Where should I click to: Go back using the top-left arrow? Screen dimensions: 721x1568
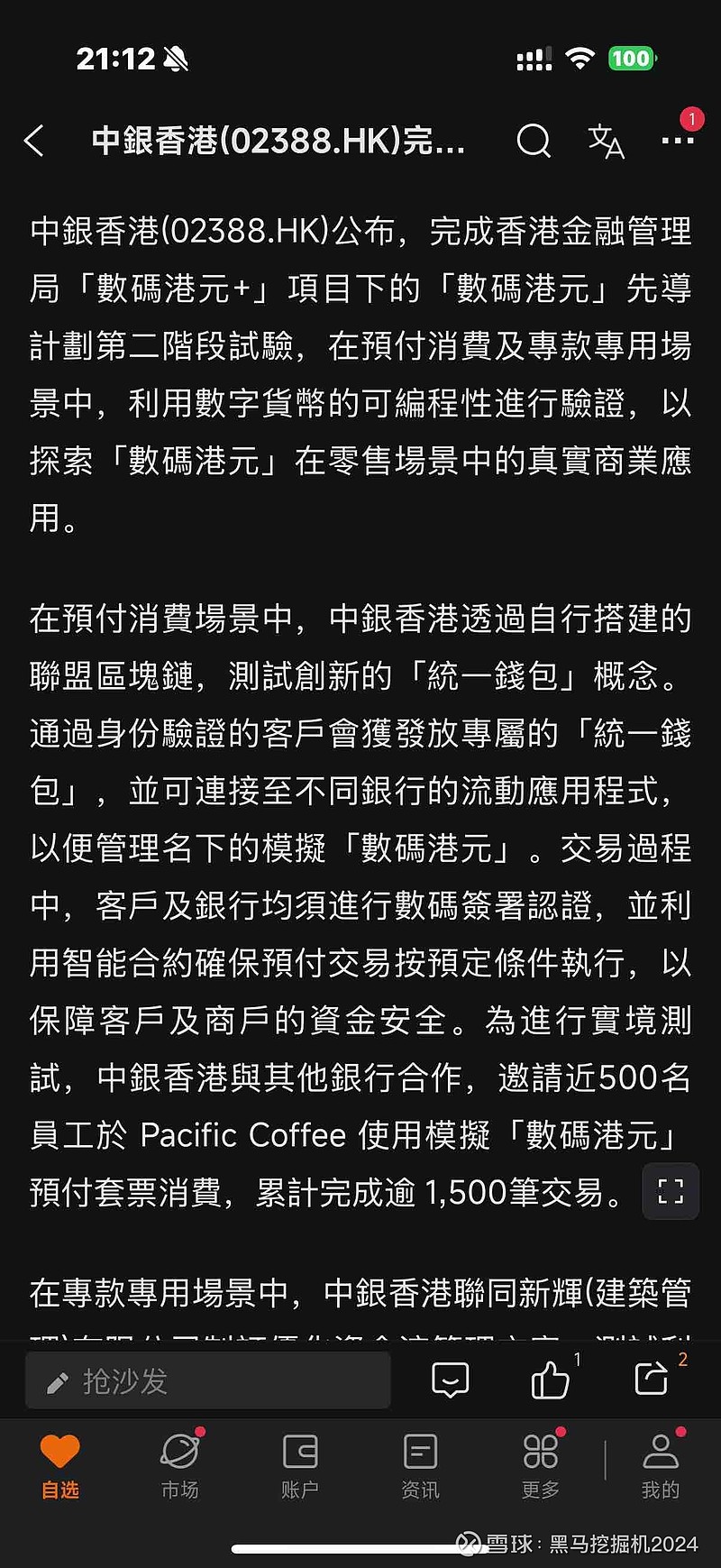[x=34, y=141]
